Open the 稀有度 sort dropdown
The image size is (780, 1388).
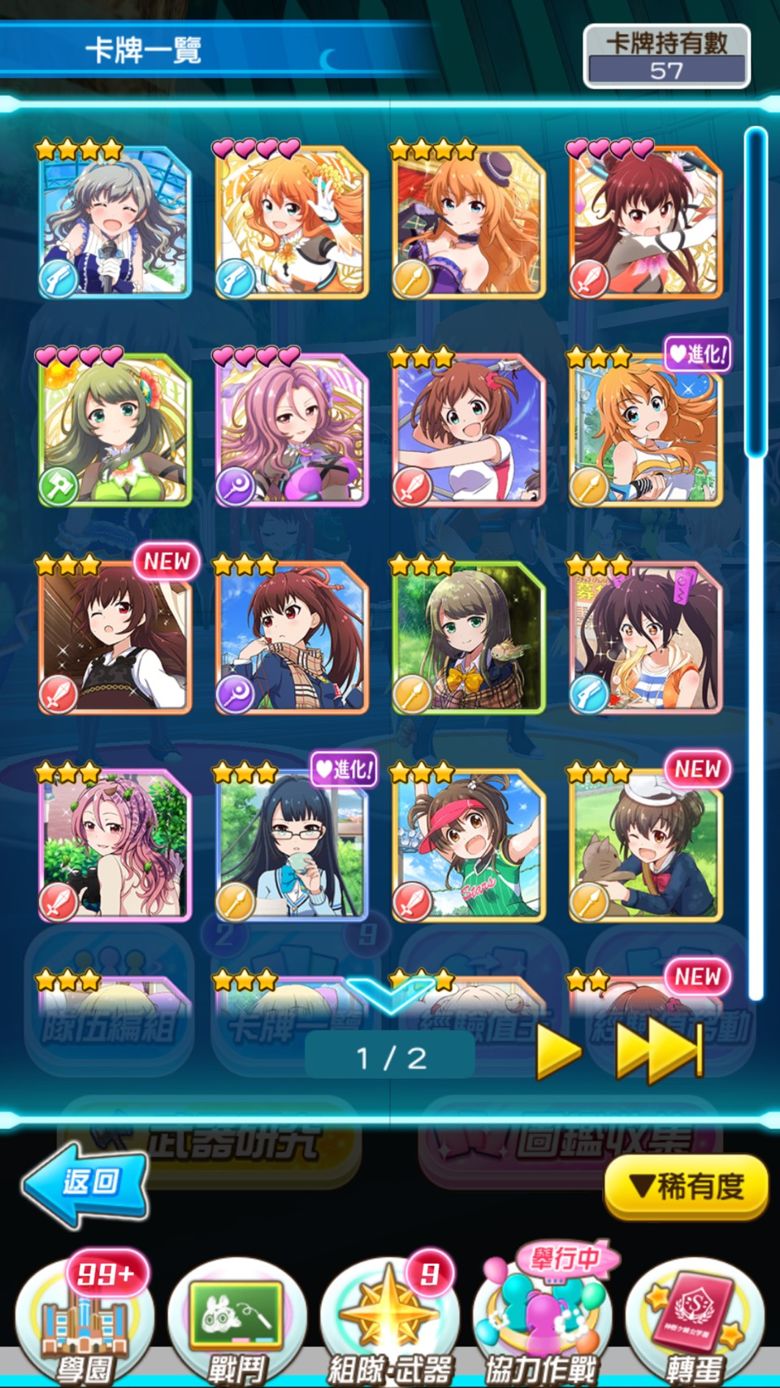pyautogui.click(x=685, y=1187)
